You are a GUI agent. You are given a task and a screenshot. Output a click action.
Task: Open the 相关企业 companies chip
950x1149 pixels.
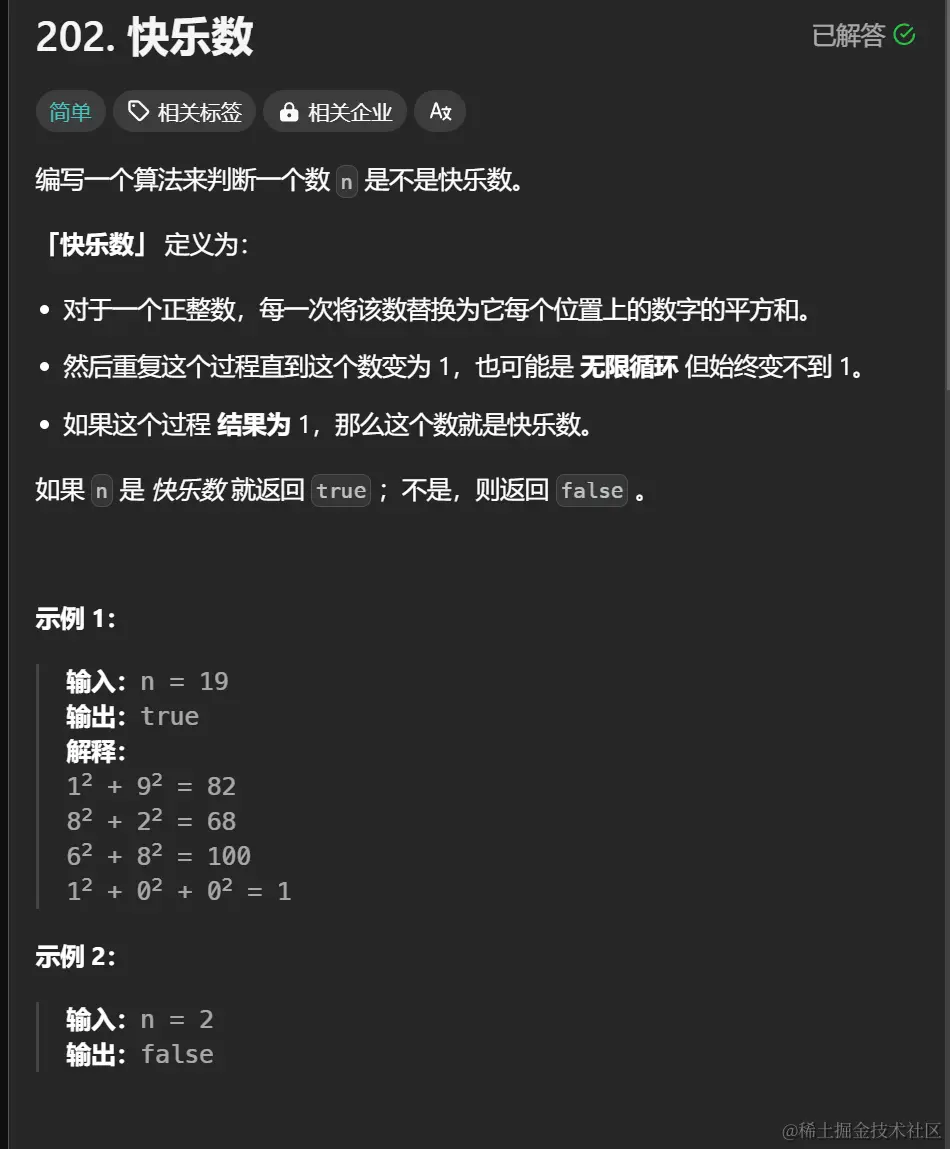coord(334,112)
